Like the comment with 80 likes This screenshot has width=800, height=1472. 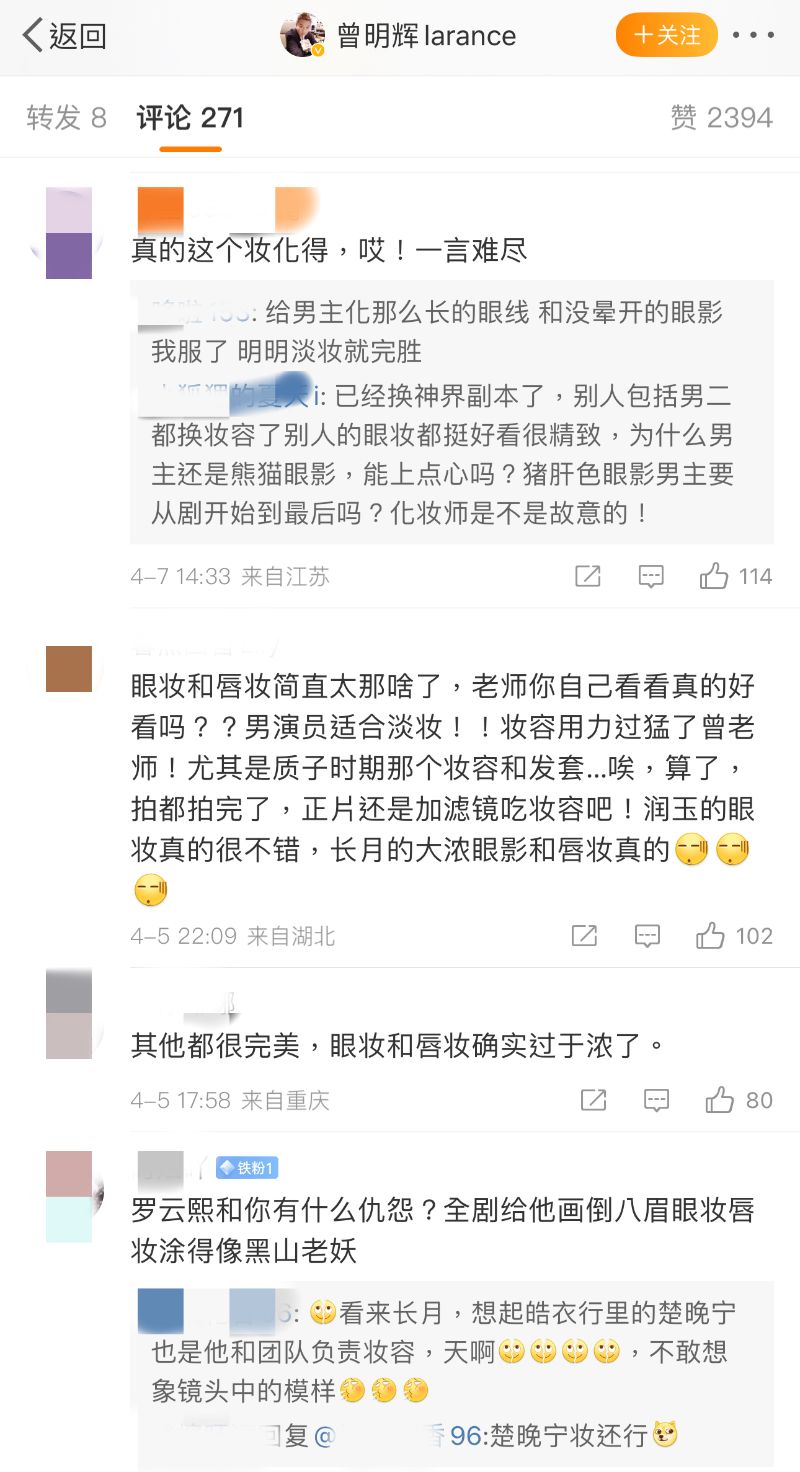pos(720,1101)
